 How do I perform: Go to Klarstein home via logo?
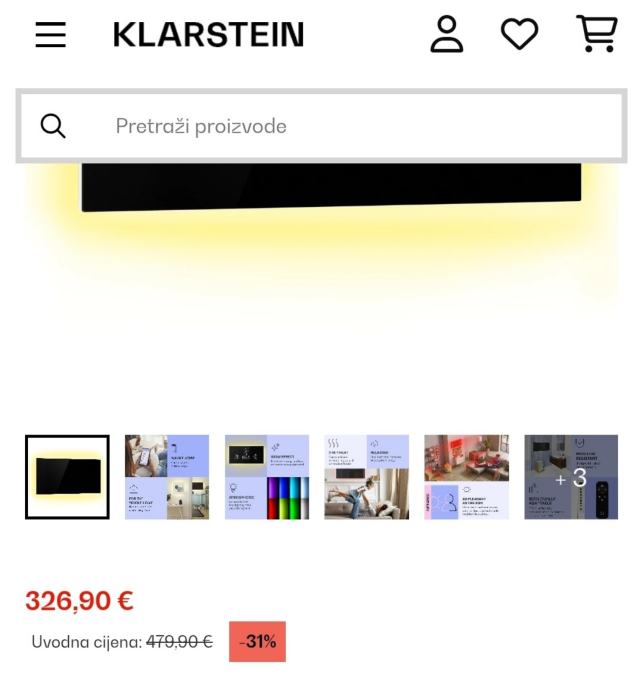tap(208, 35)
